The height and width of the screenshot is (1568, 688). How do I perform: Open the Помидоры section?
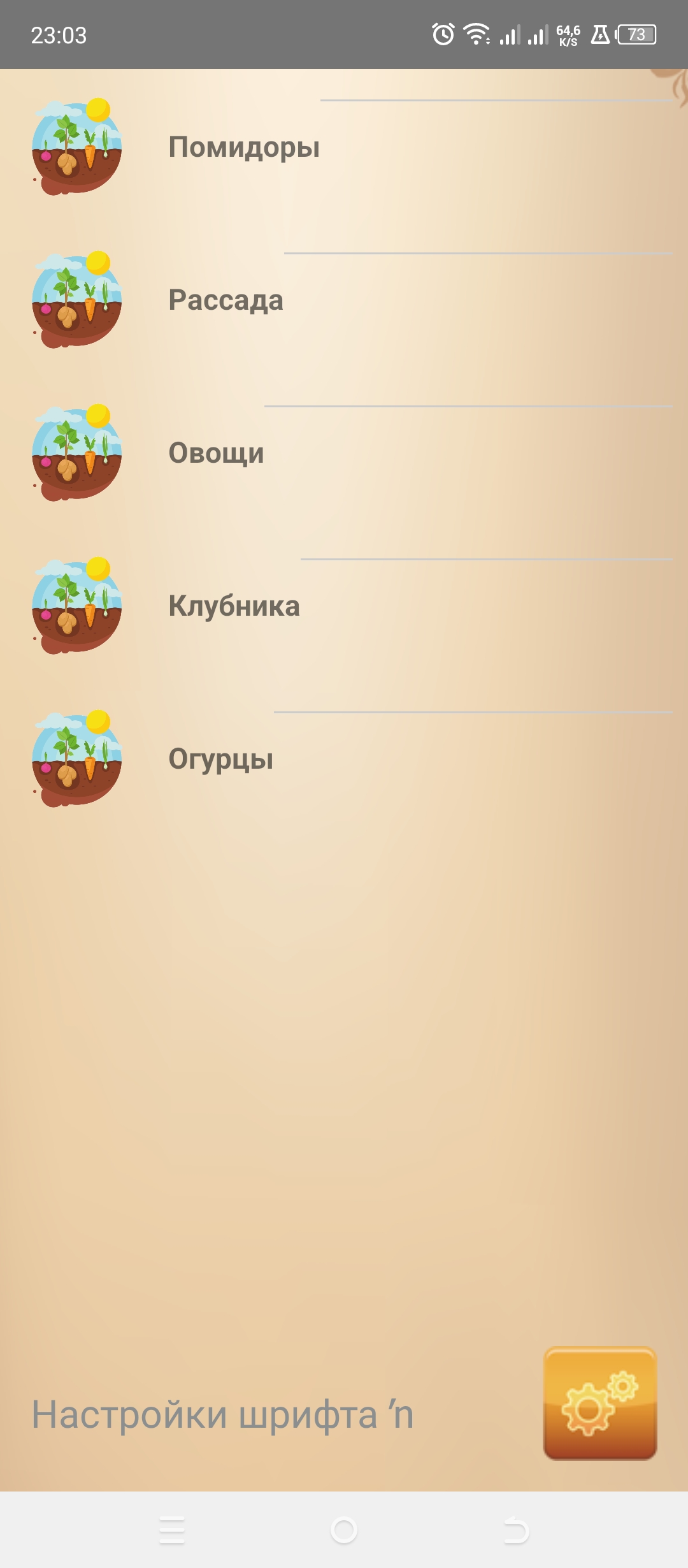click(244, 147)
